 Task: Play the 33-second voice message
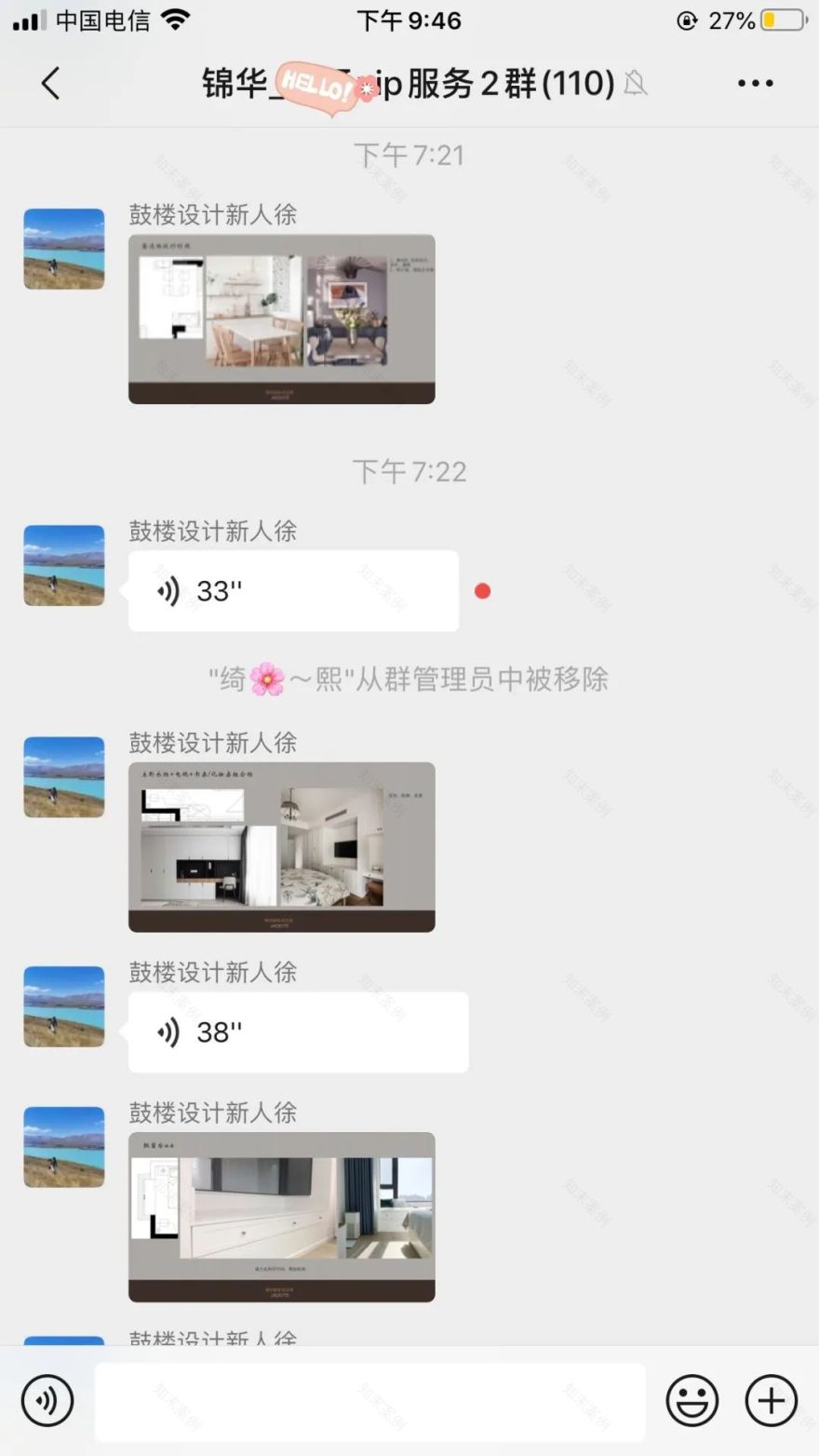point(293,590)
